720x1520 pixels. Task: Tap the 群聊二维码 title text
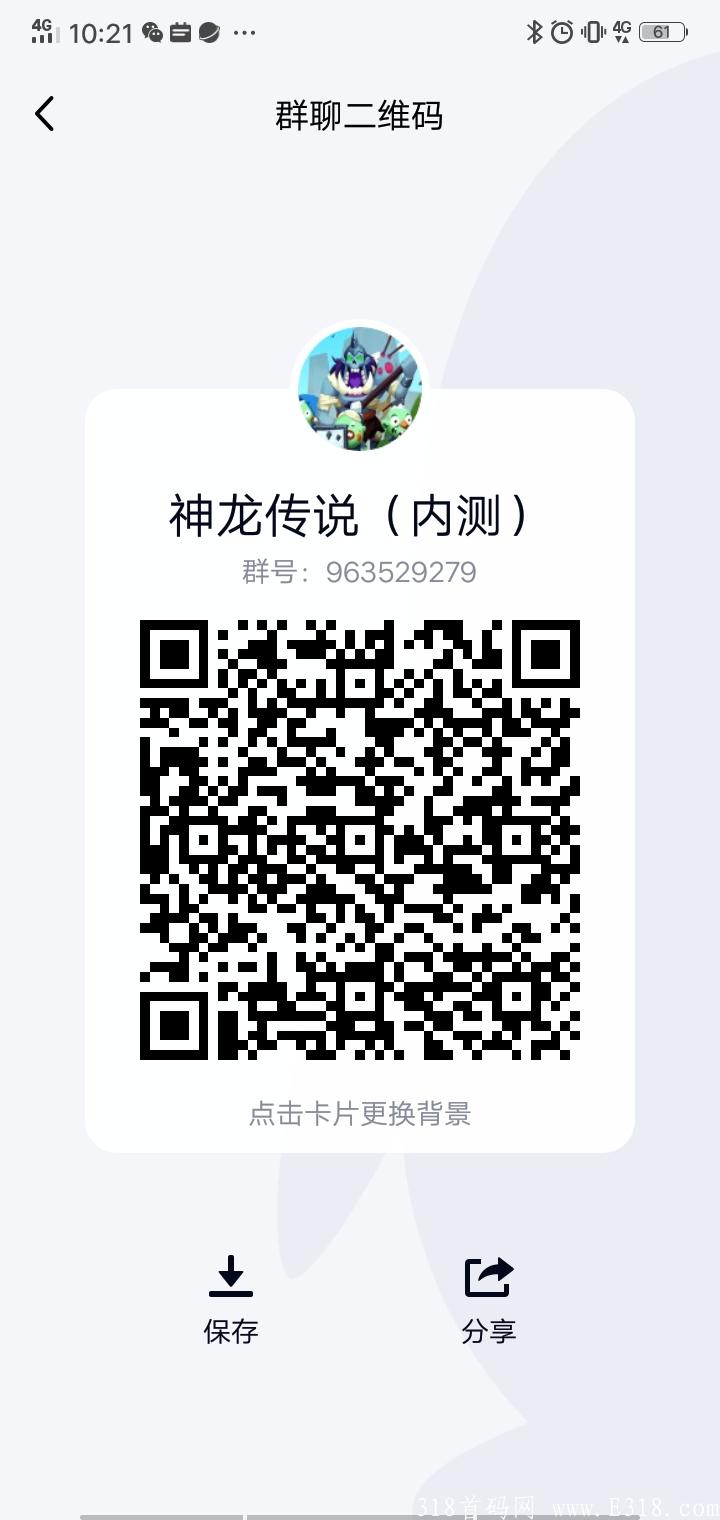(x=360, y=115)
